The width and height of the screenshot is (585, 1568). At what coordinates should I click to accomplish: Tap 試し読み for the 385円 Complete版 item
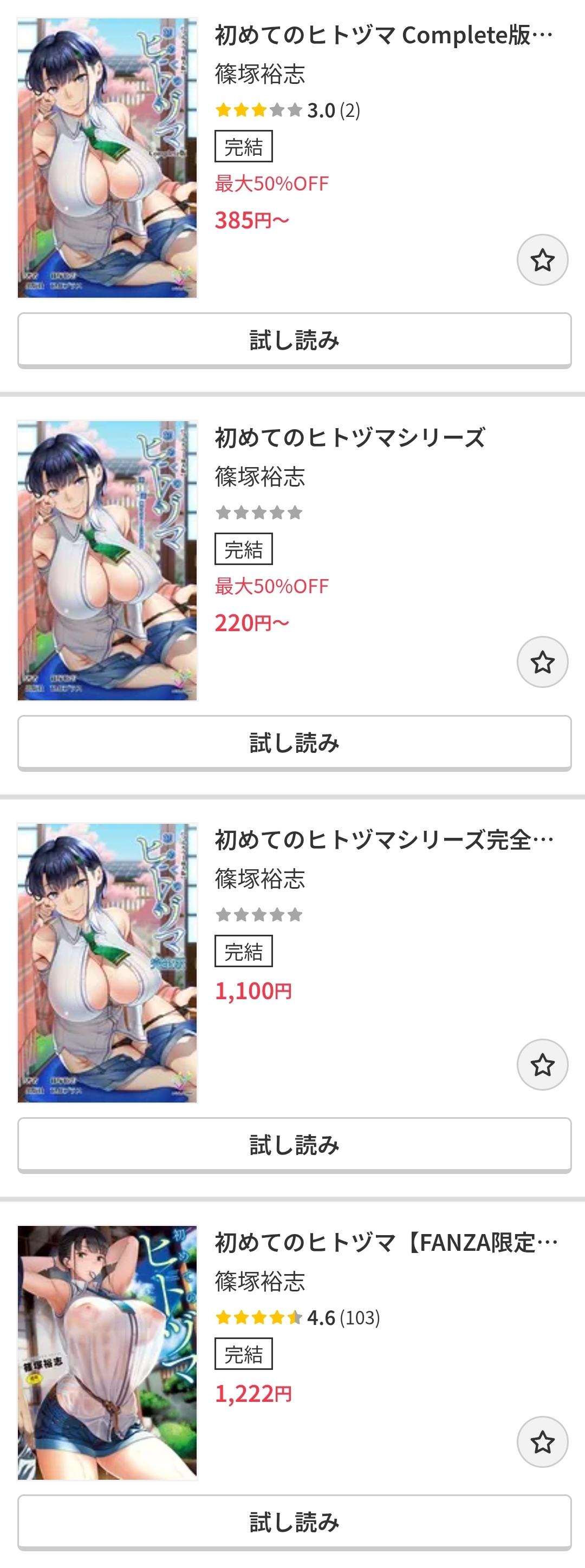tap(294, 340)
